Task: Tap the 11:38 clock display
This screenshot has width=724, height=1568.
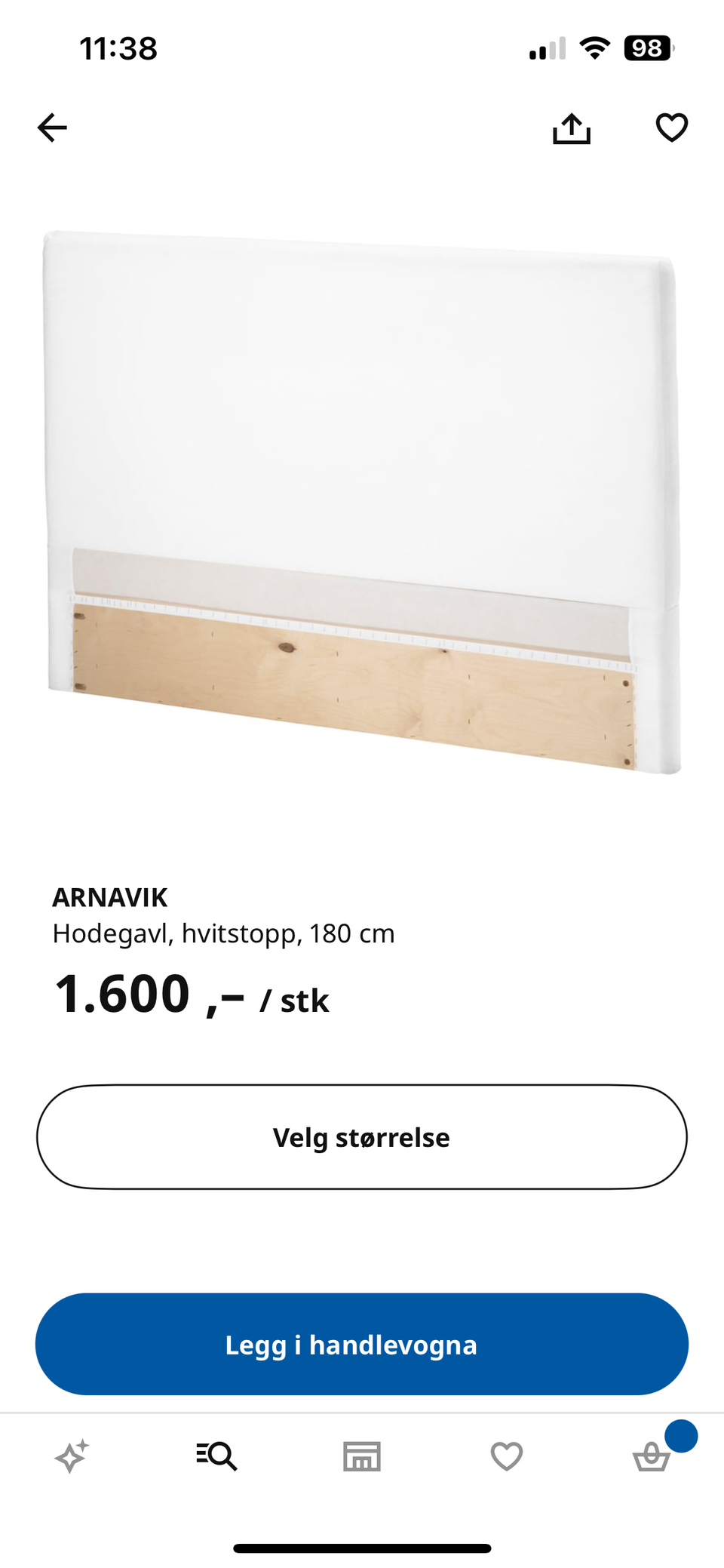Action: (x=118, y=48)
